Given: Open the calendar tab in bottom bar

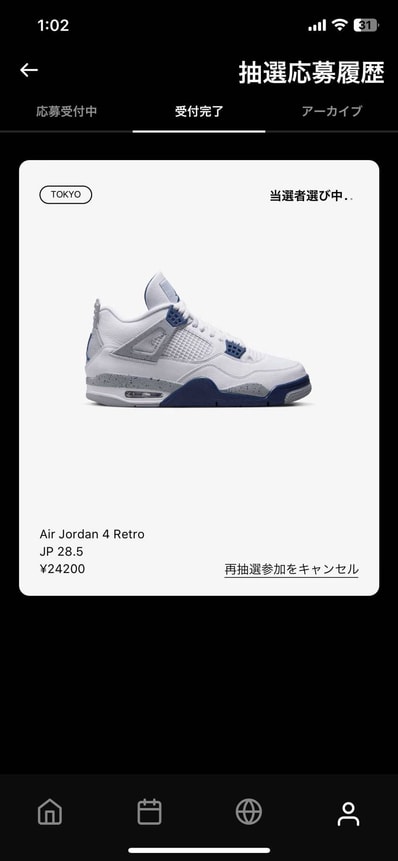Looking at the screenshot, I should pyautogui.click(x=149, y=812).
